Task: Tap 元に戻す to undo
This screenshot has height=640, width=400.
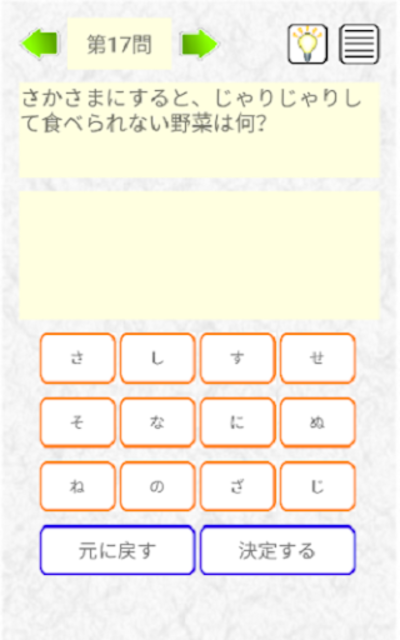Action: point(118,550)
